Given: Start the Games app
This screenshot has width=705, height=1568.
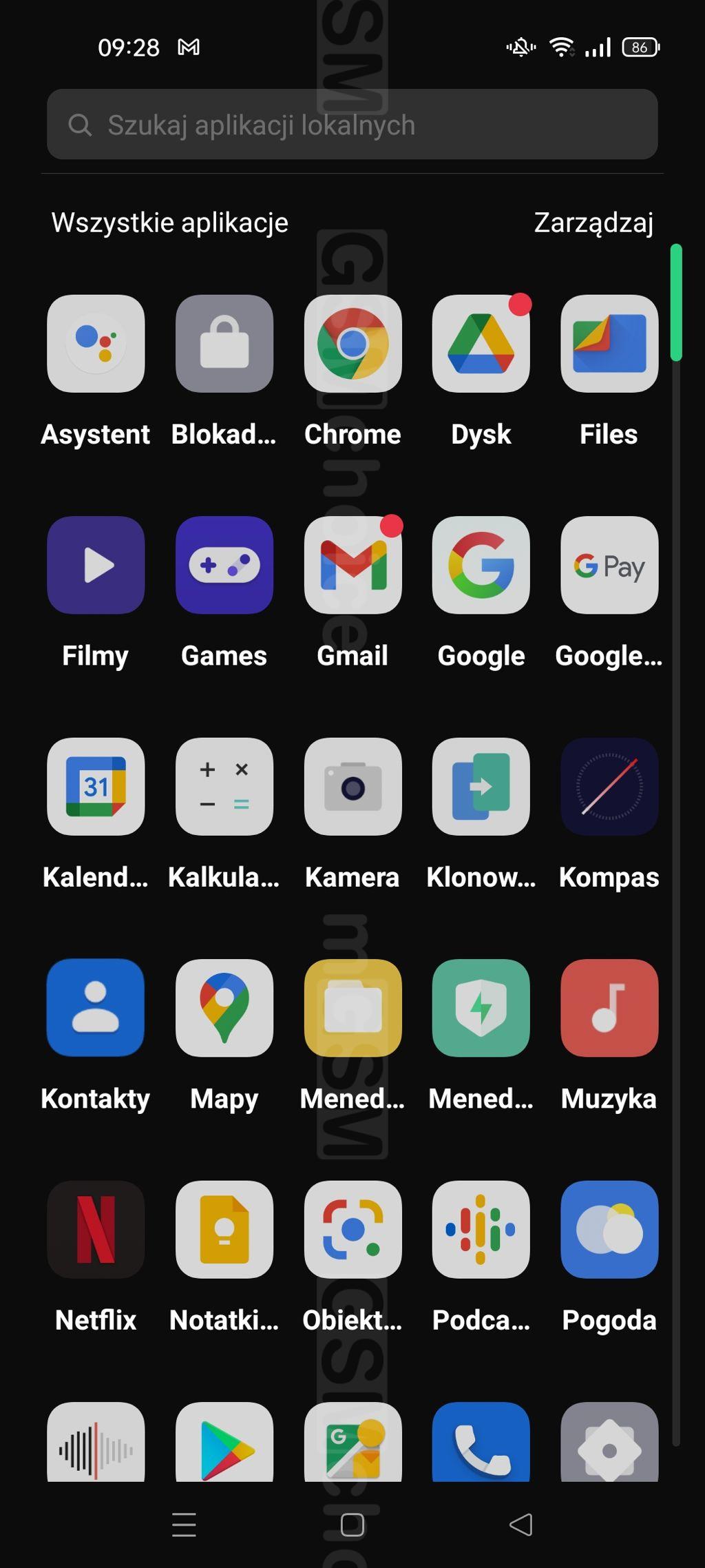Looking at the screenshot, I should pos(224,565).
